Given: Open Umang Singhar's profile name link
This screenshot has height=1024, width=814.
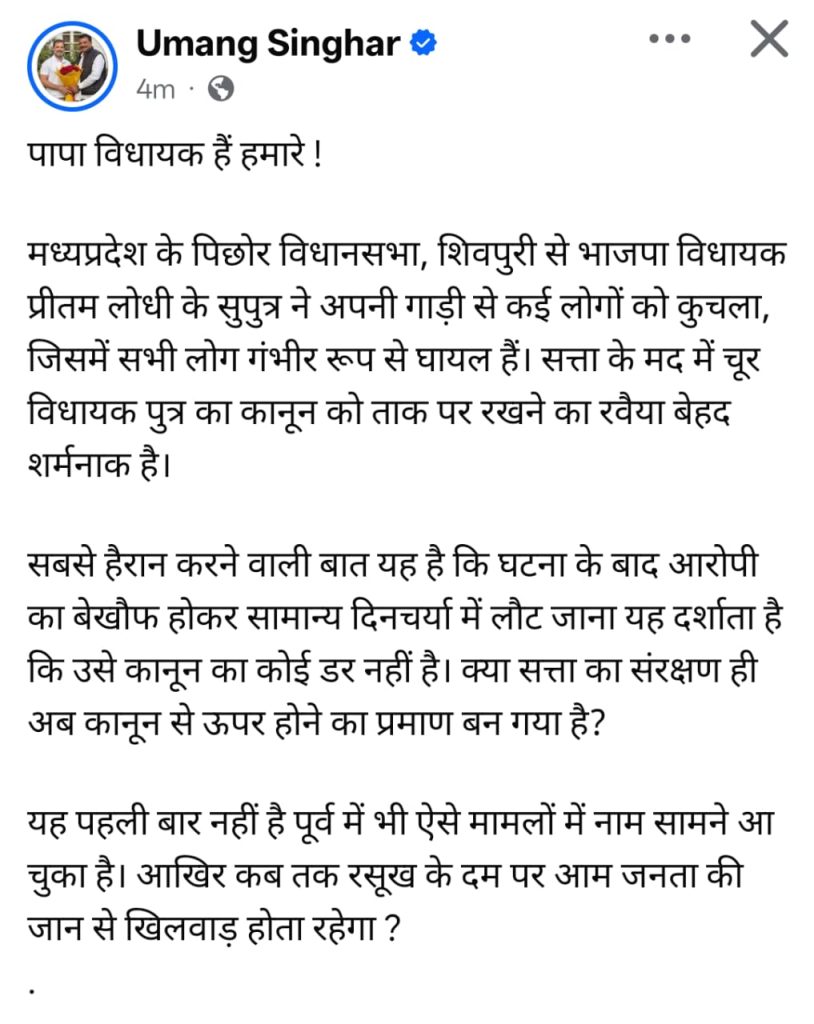Looking at the screenshot, I should (x=268, y=42).
